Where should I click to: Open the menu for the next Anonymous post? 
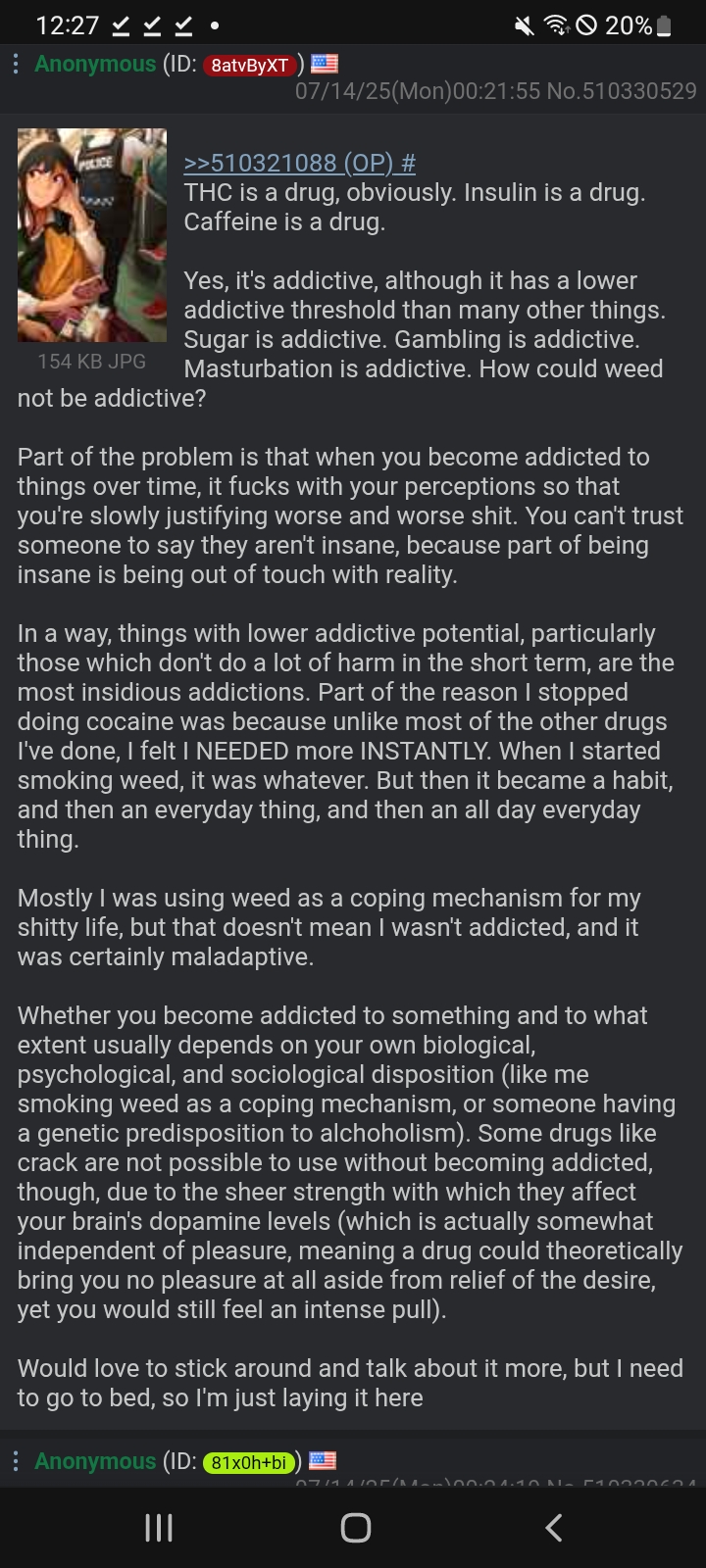pos(16,1461)
